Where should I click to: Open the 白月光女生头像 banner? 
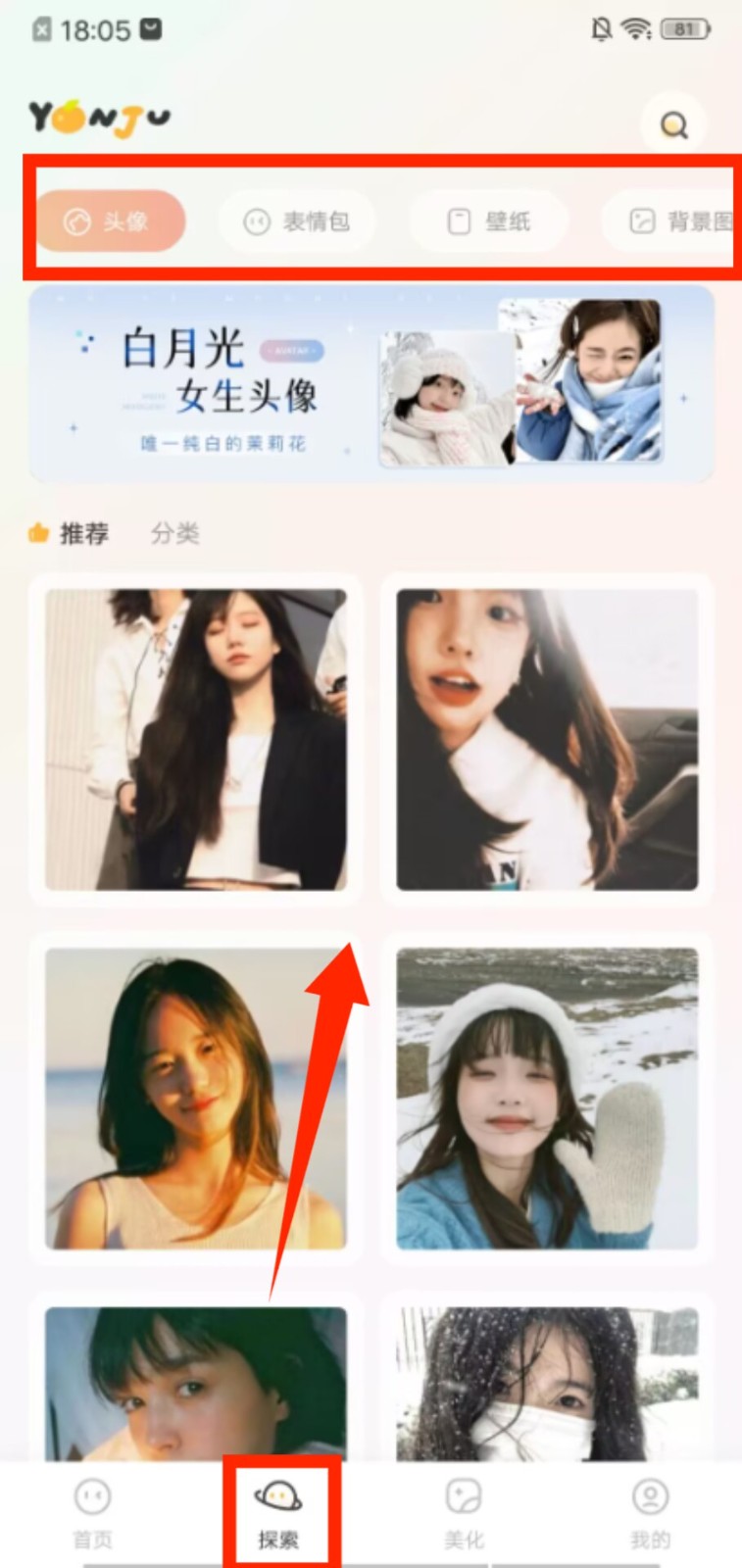(371, 384)
